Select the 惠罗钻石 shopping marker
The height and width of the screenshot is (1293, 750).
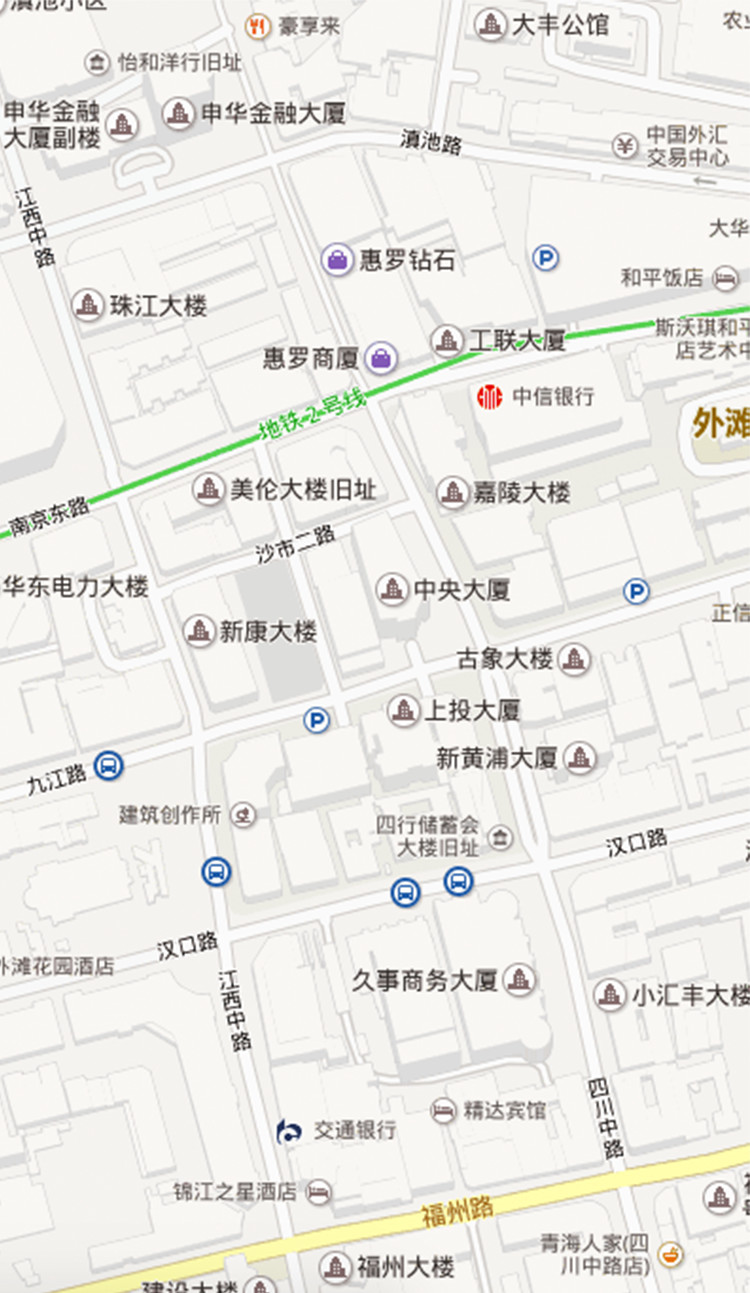coord(337,261)
